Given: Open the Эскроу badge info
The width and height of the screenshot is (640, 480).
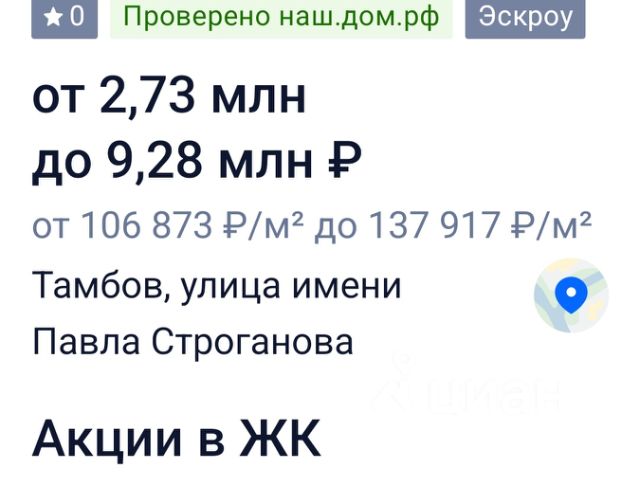Looking at the screenshot, I should pyautogui.click(x=525, y=17).
